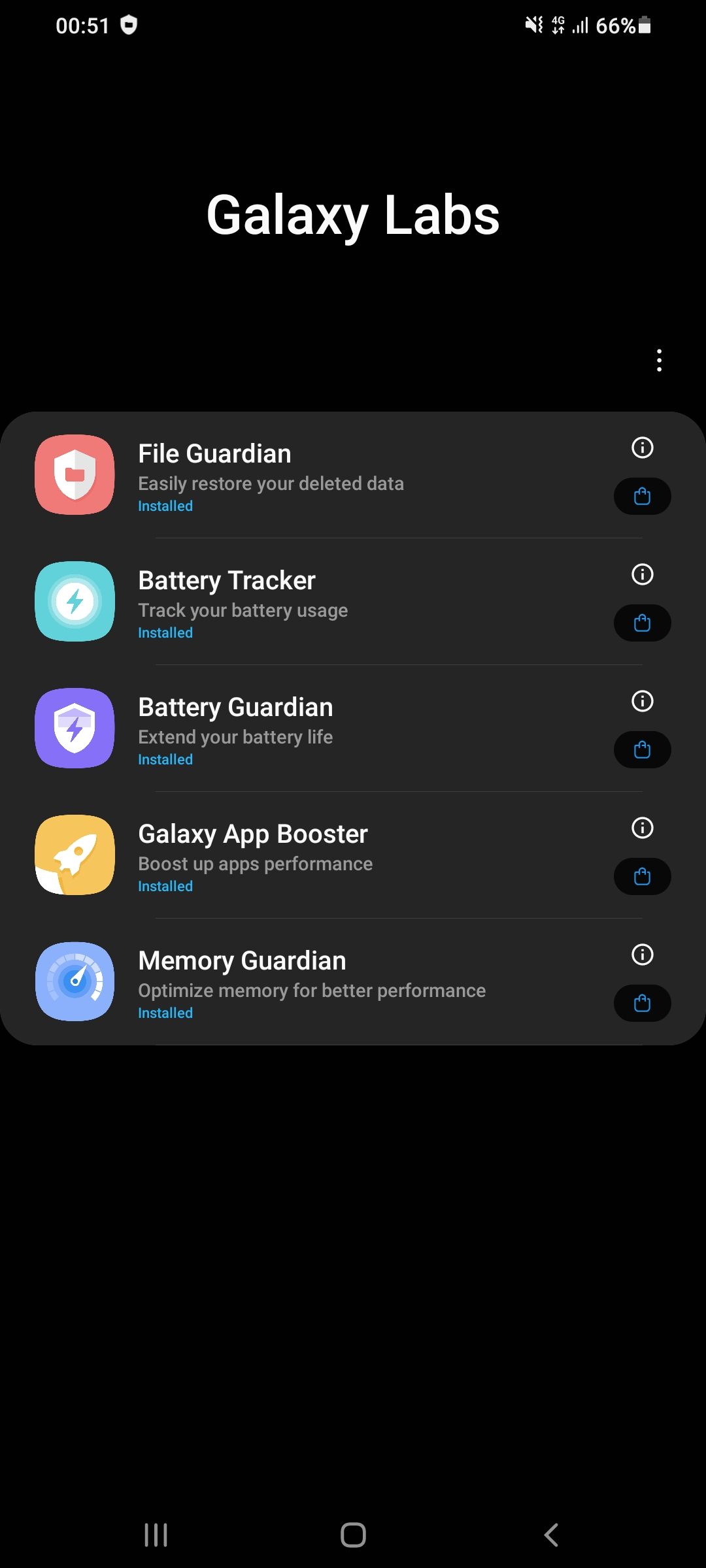The width and height of the screenshot is (706, 1568).
Task: Open the Memory Guardian gauge icon
Action: 75,982
